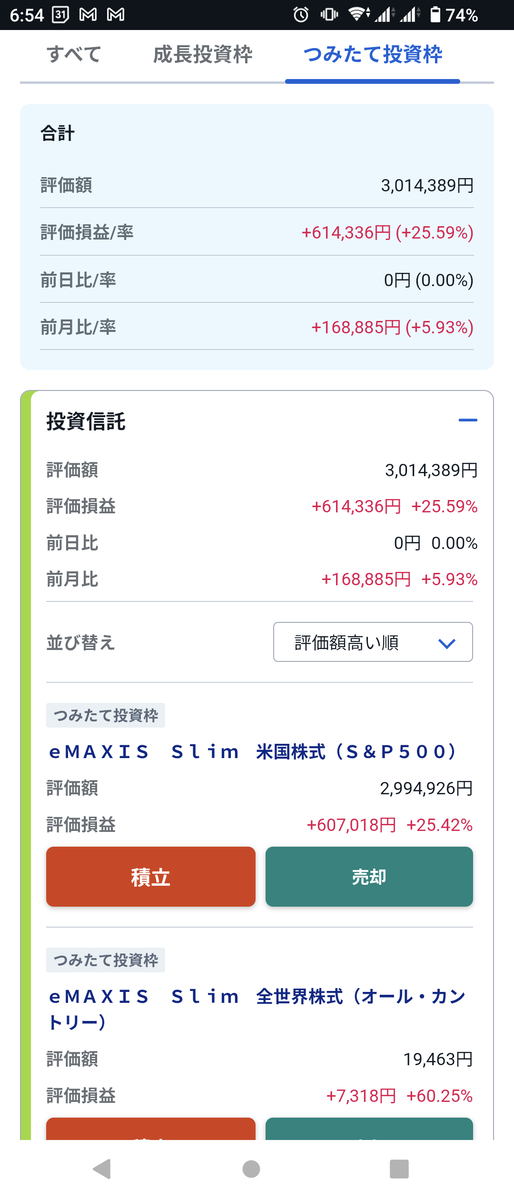
Task: Tap 積立 for the S&P500 fund
Action: click(x=151, y=877)
